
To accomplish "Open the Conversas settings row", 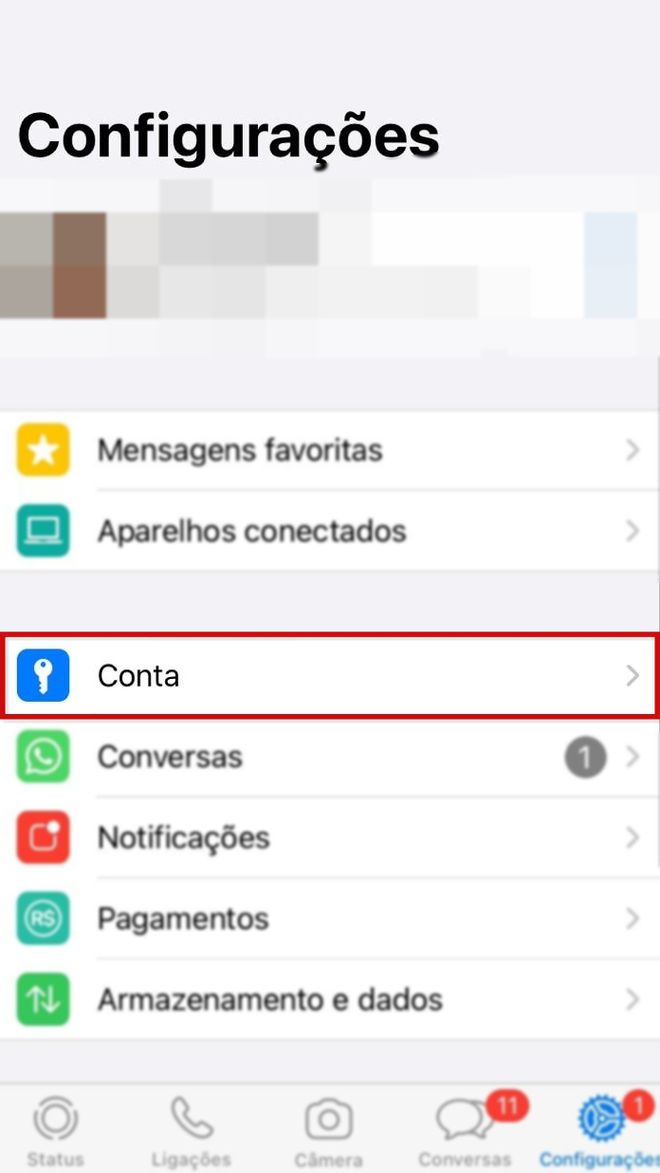I will [330, 757].
